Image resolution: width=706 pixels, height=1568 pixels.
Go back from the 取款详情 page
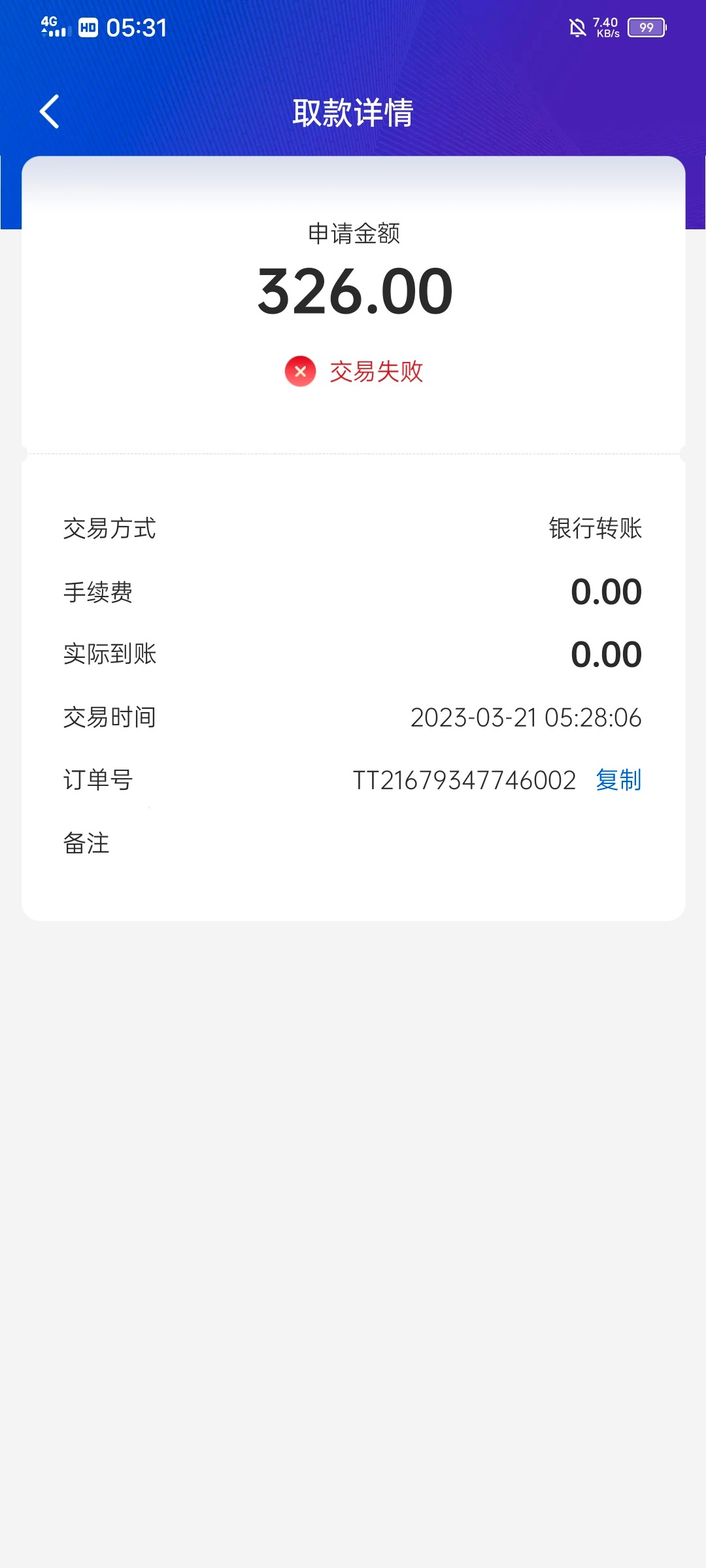pyautogui.click(x=50, y=112)
